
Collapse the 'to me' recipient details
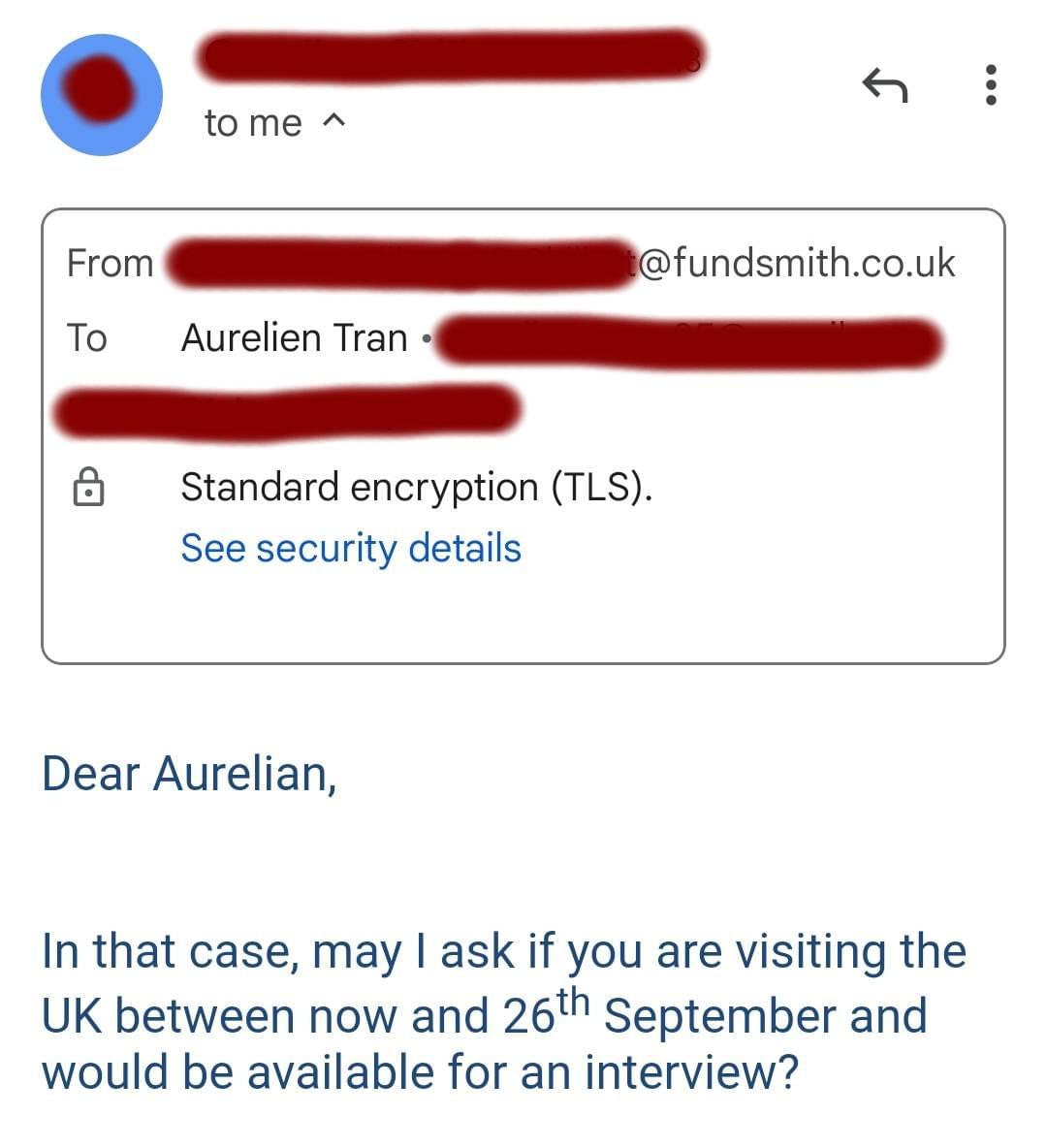[x=332, y=121]
